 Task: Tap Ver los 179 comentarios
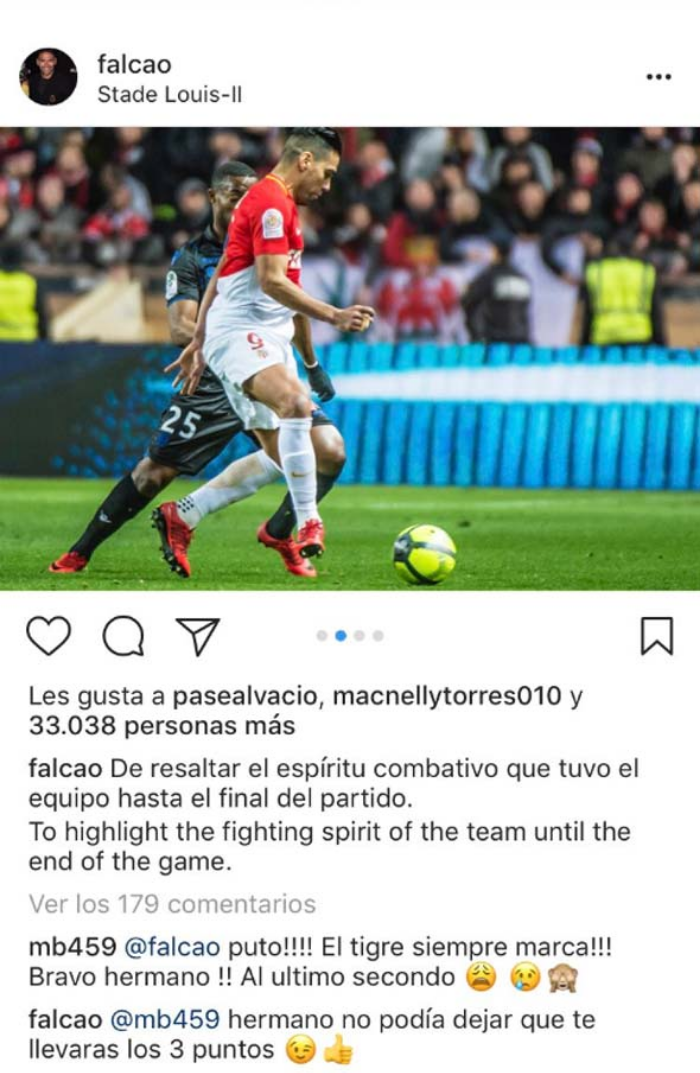click(x=172, y=904)
